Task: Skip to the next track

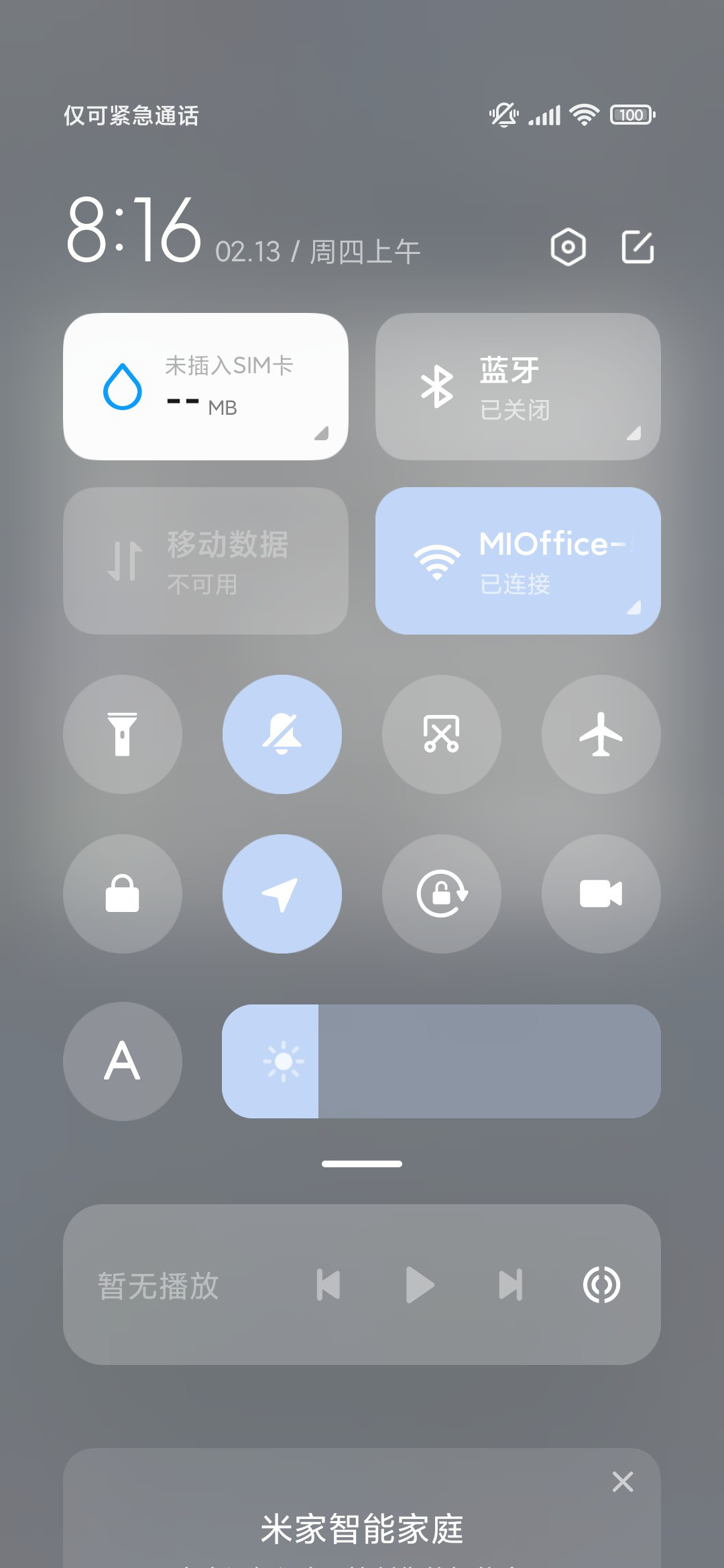Action: coord(511,1285)
